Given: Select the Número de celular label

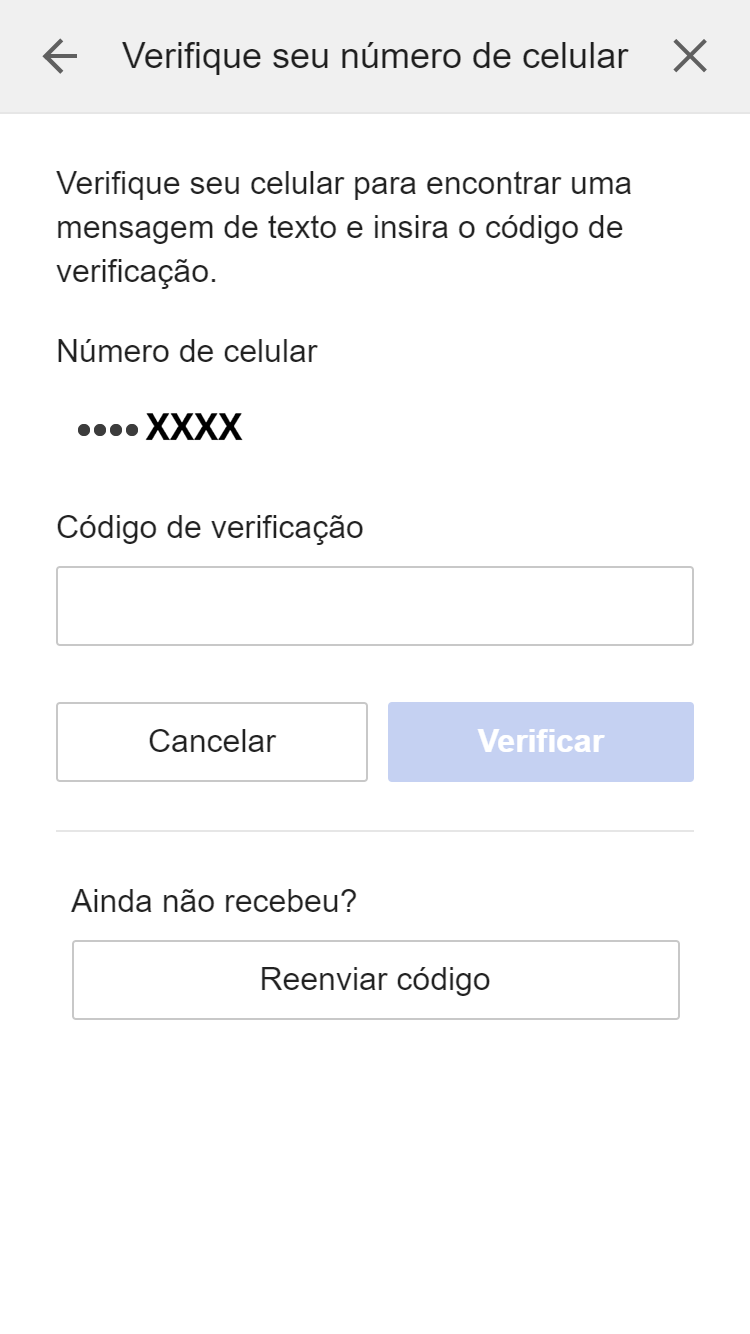Looking at the screenshot, I should 186,351.
